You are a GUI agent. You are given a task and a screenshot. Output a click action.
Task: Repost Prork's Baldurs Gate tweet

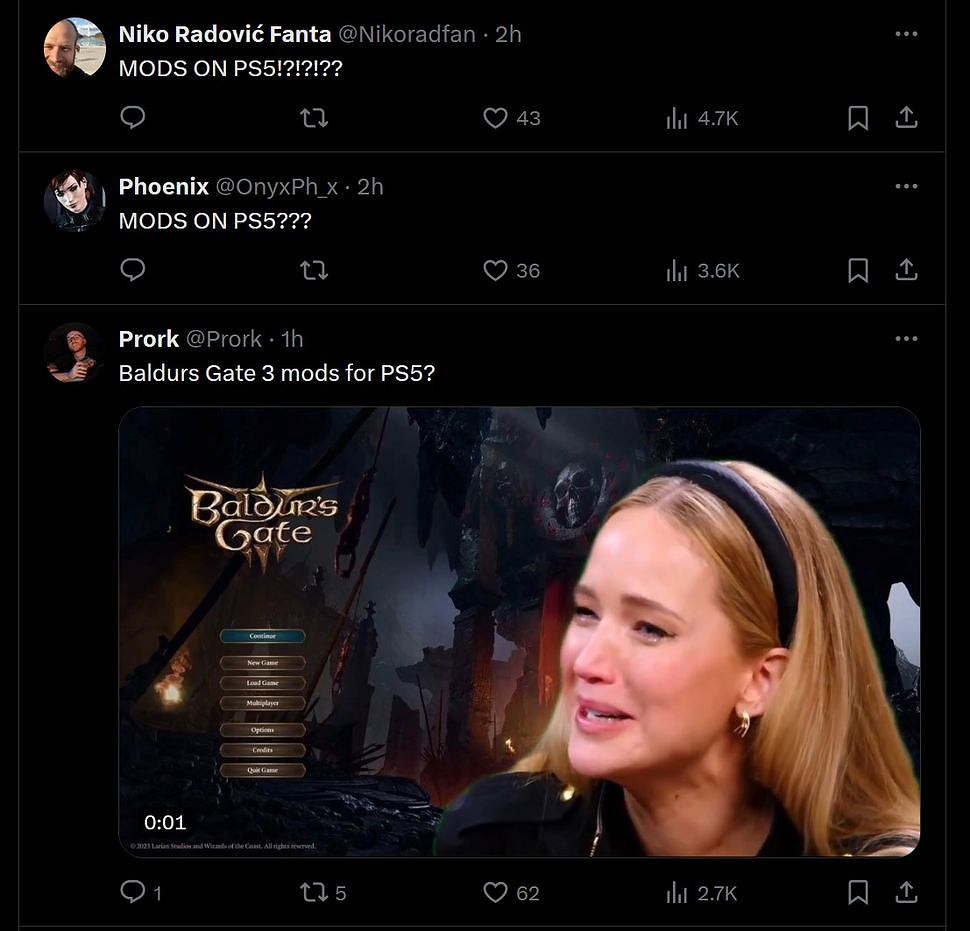point(314,892)
